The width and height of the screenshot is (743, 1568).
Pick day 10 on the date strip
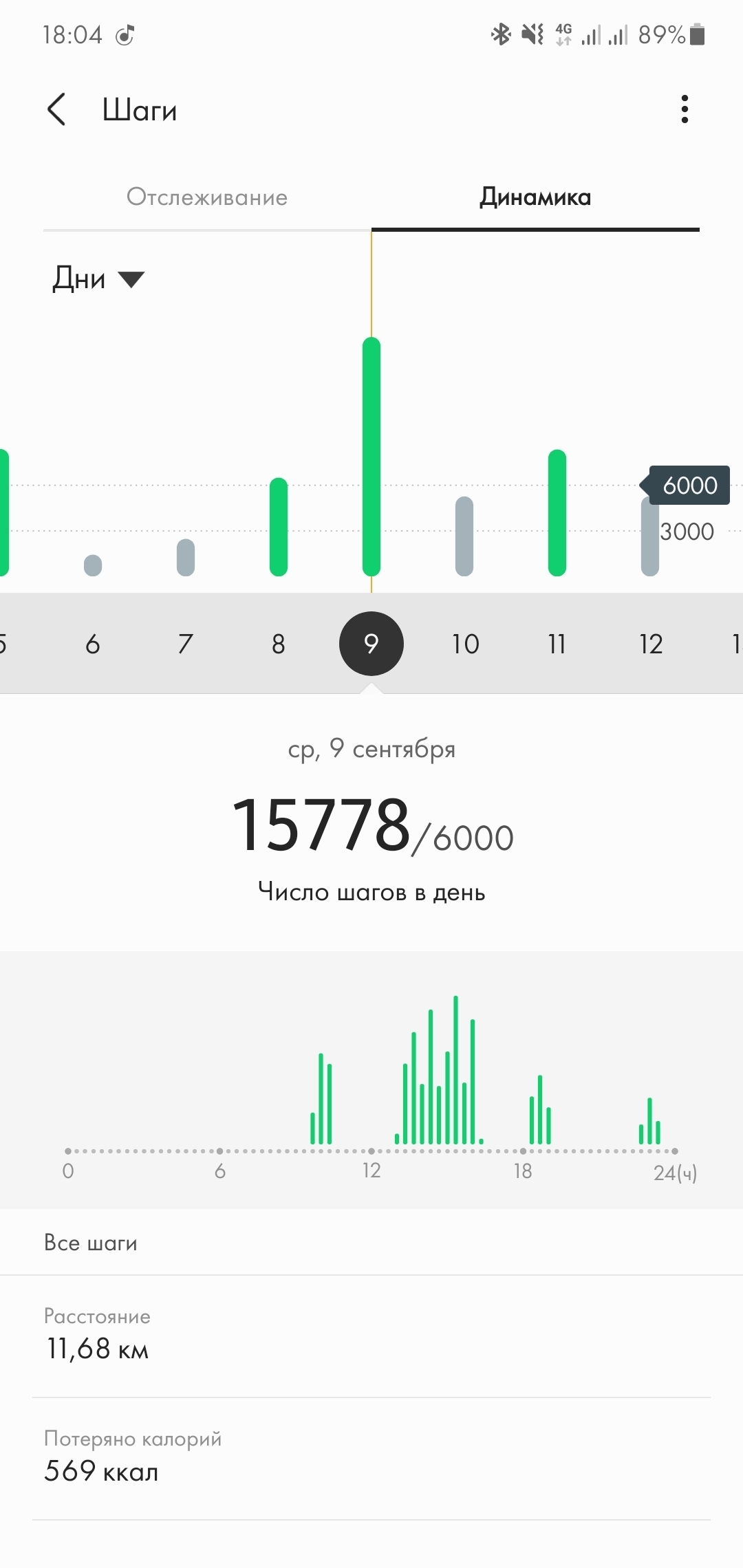tap(465, 644)
